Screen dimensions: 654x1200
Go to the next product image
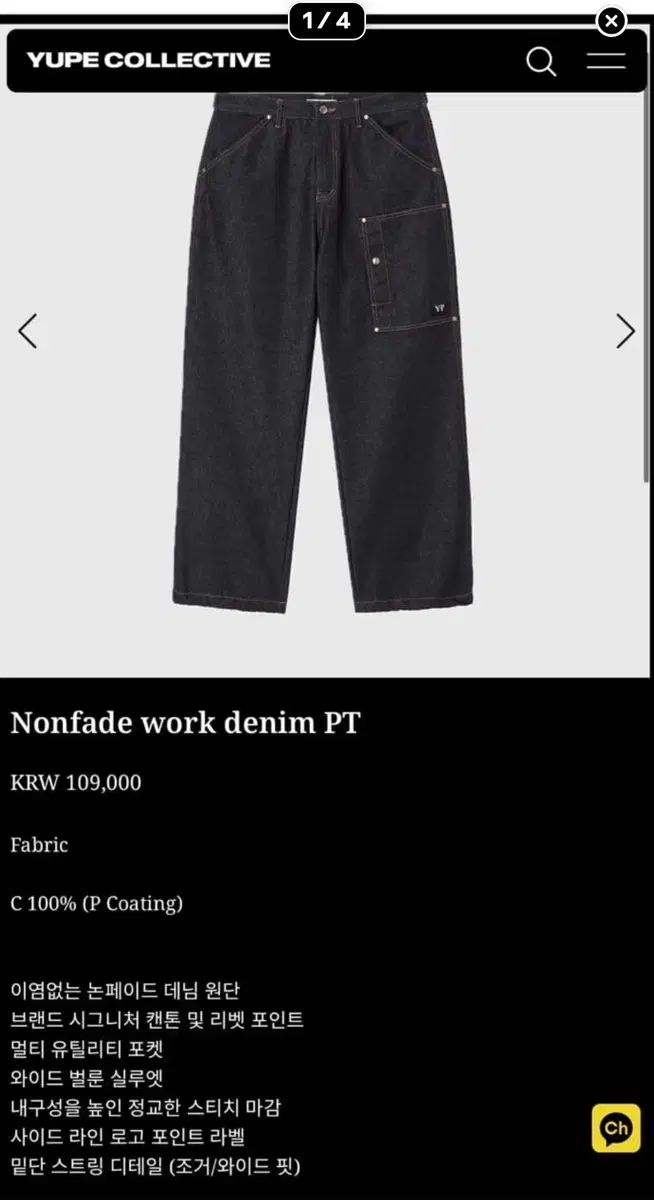626,331
